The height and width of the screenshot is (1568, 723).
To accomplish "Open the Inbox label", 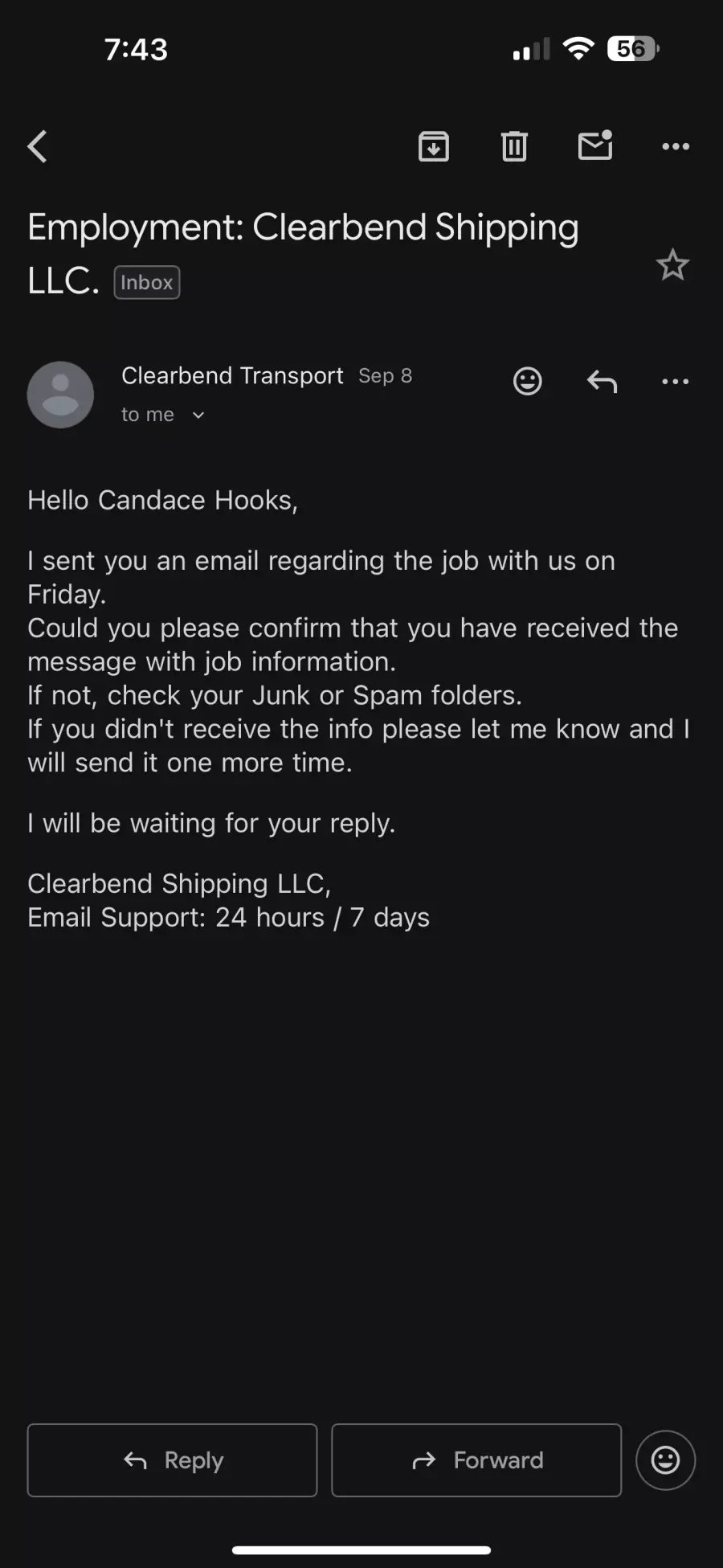I will click(147, 283).
